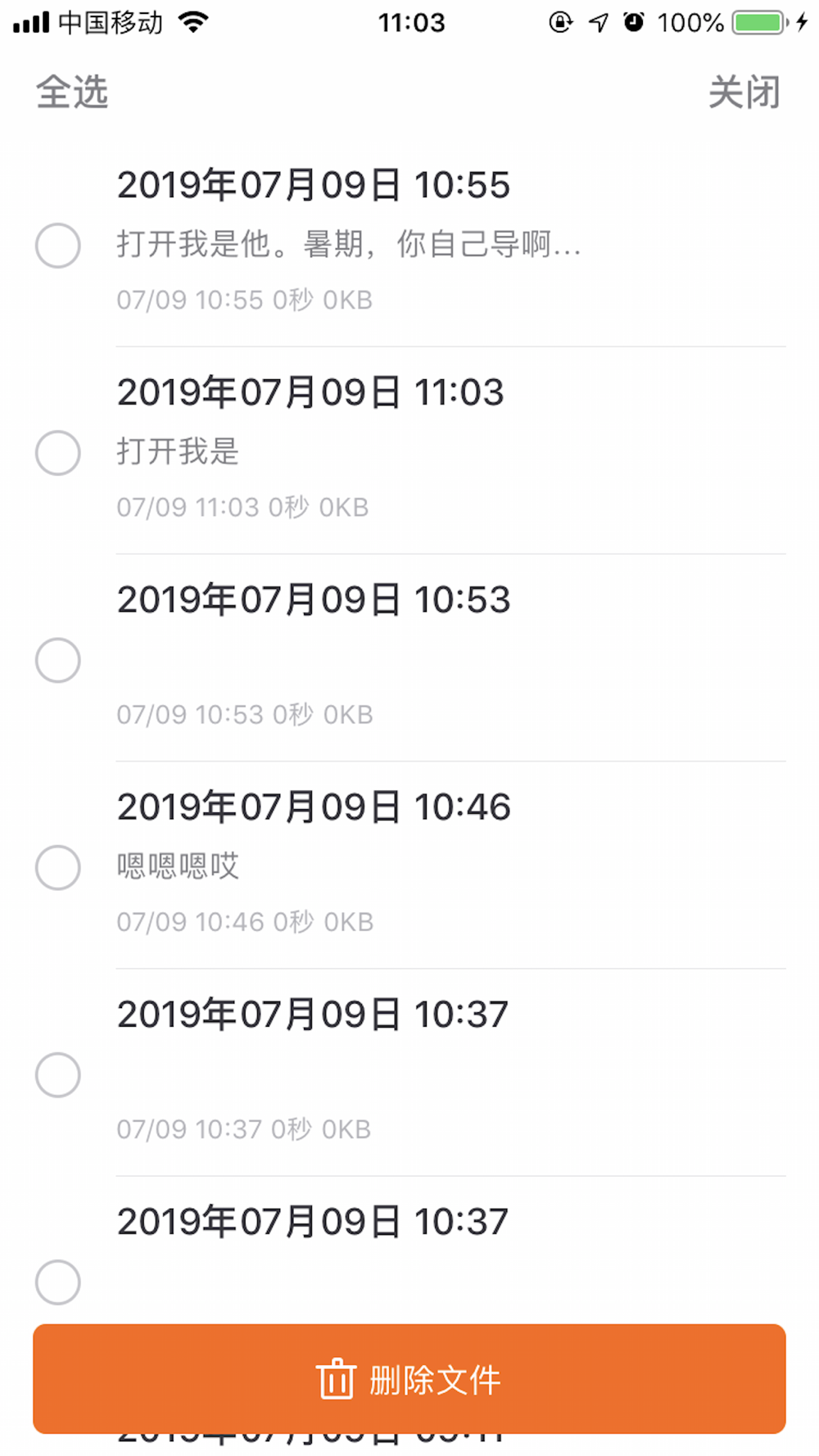Tap 关闭 to close selection mode
819x1456 pixels.
pos(744,92)
